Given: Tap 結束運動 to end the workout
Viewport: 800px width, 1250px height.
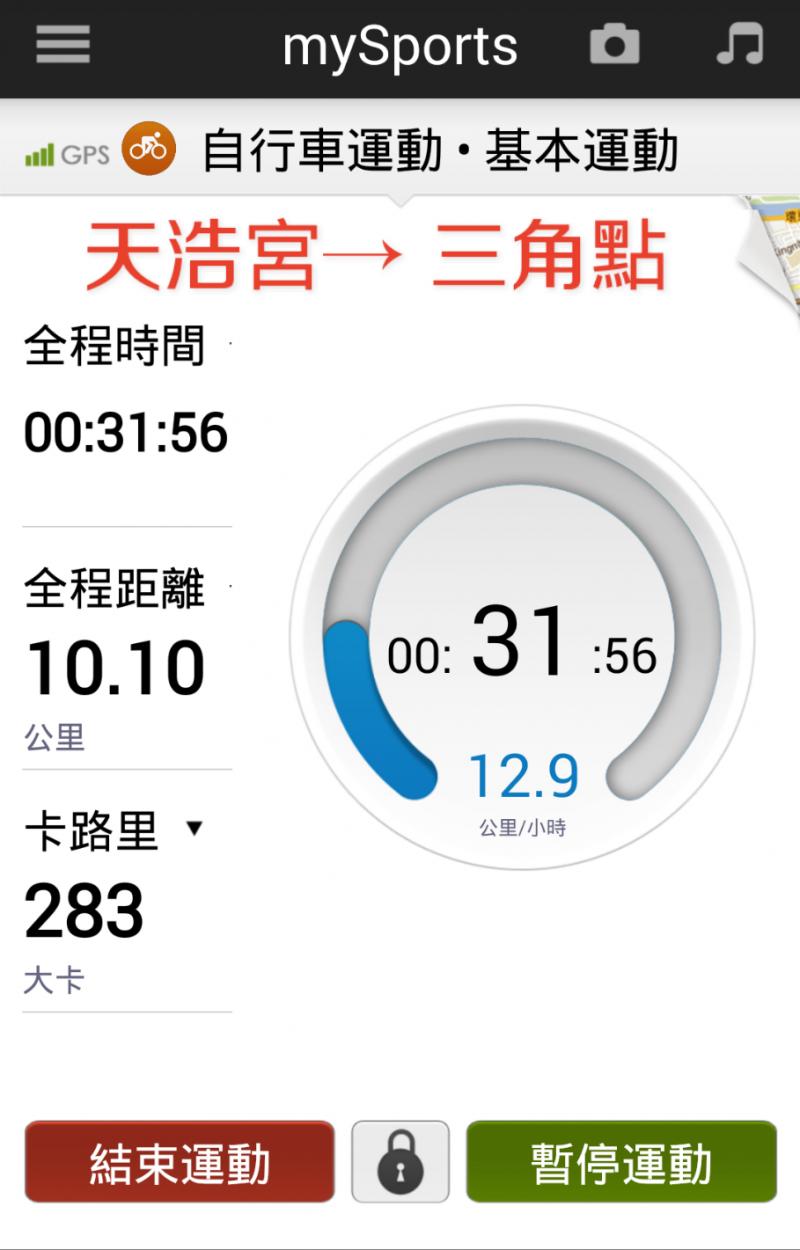Looking at the screenshot, I should point(180,1162).
